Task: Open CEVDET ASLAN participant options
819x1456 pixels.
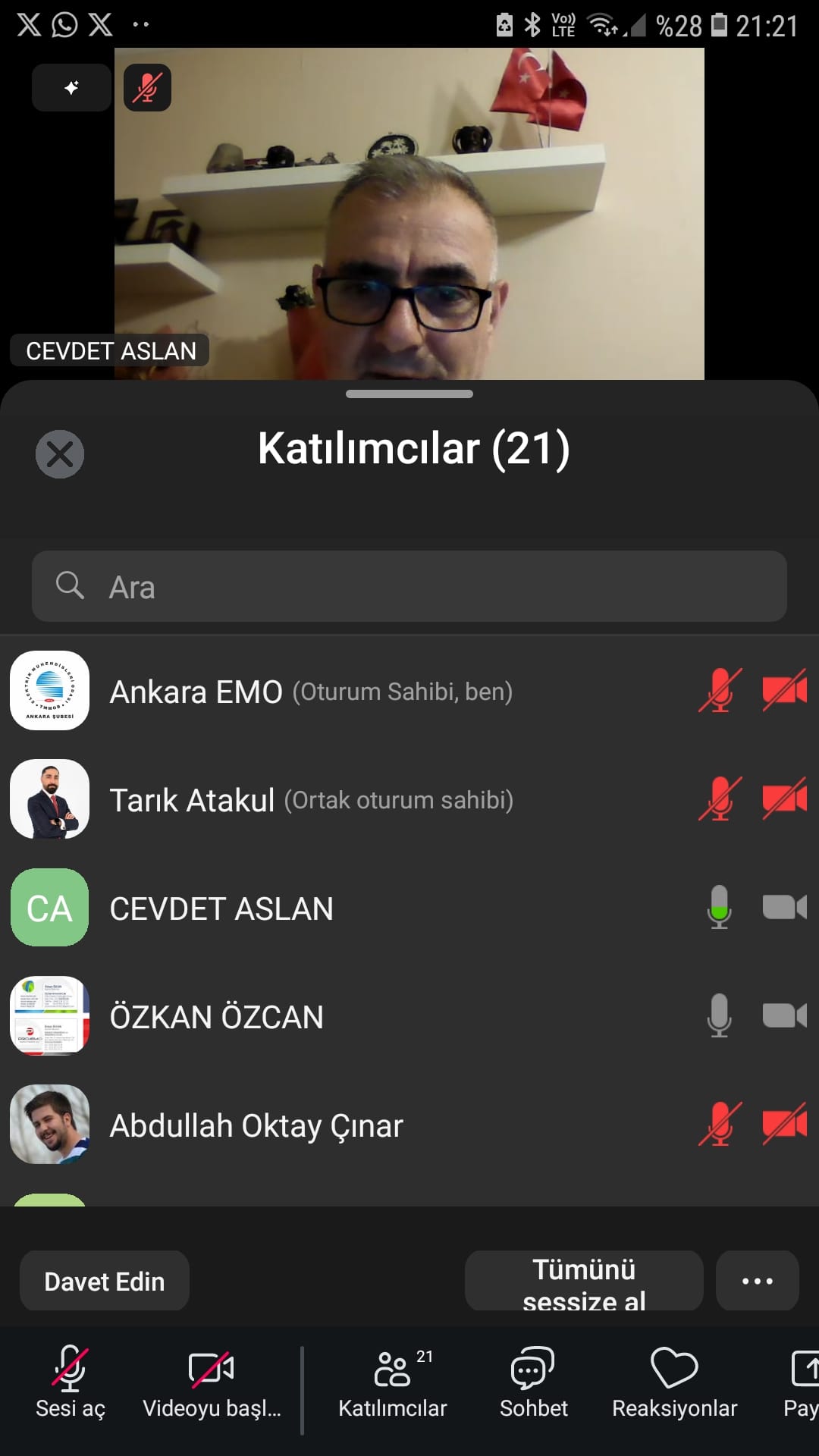Action: click(409, 908)
